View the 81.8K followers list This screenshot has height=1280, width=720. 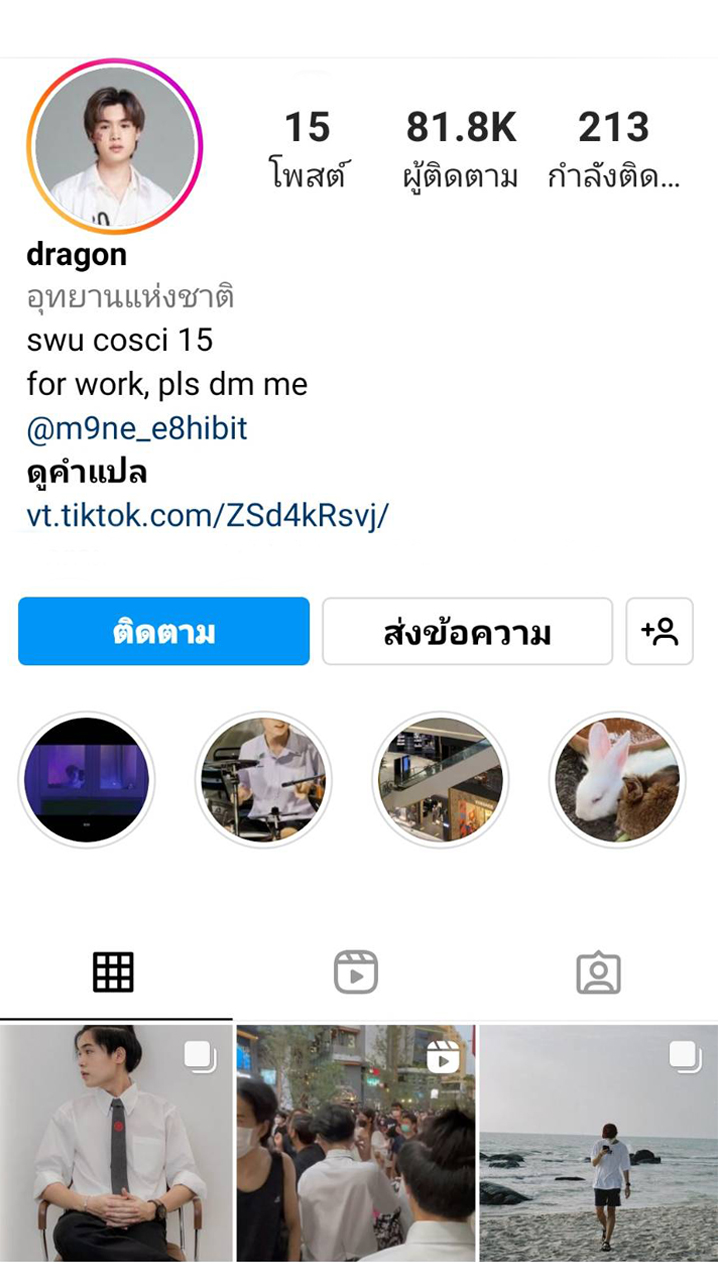[461, 150]
